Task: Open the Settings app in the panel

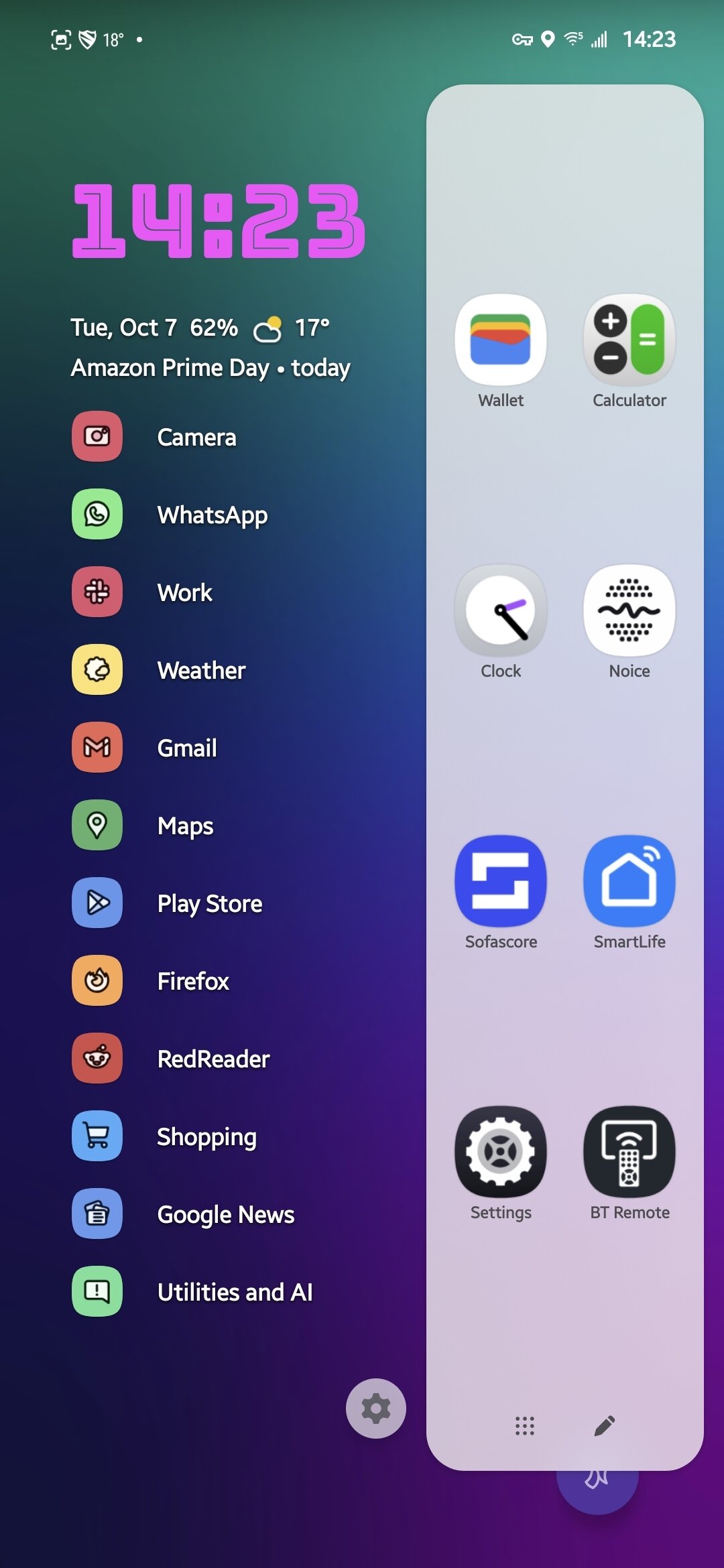Action: click(x=500, y=1152)
